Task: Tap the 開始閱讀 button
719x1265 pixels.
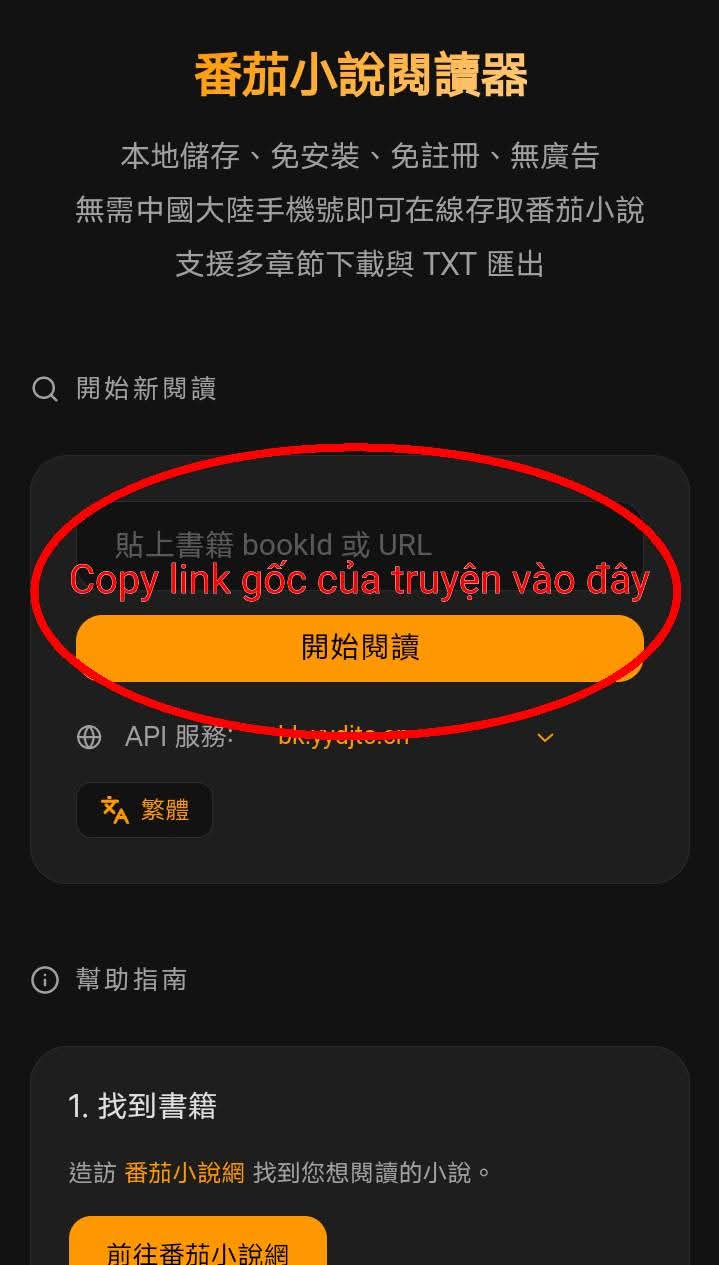Action: pyautogui.click(x=359, y=648)
